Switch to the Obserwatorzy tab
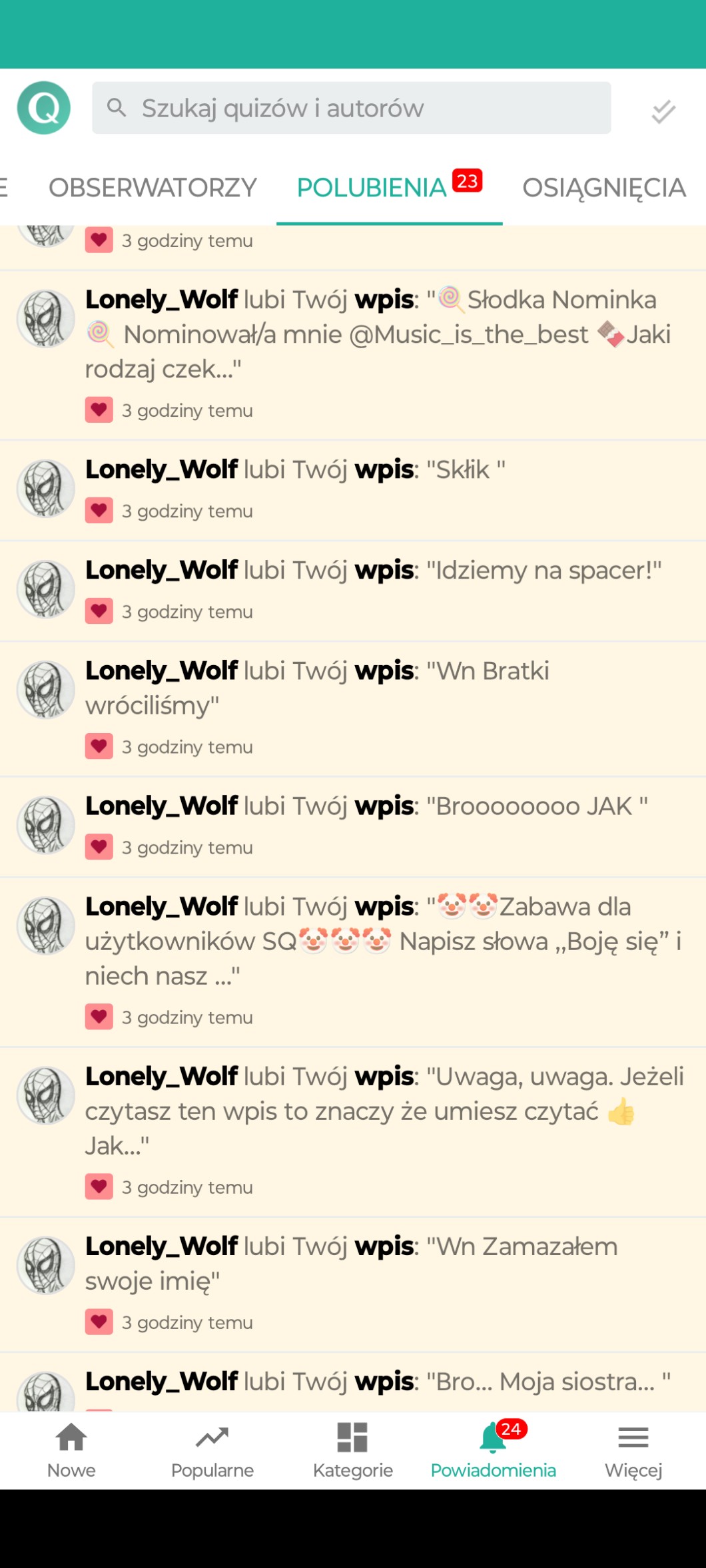Image resolution: width=706 pixels, height=1568 pixels. coord(153,188)
